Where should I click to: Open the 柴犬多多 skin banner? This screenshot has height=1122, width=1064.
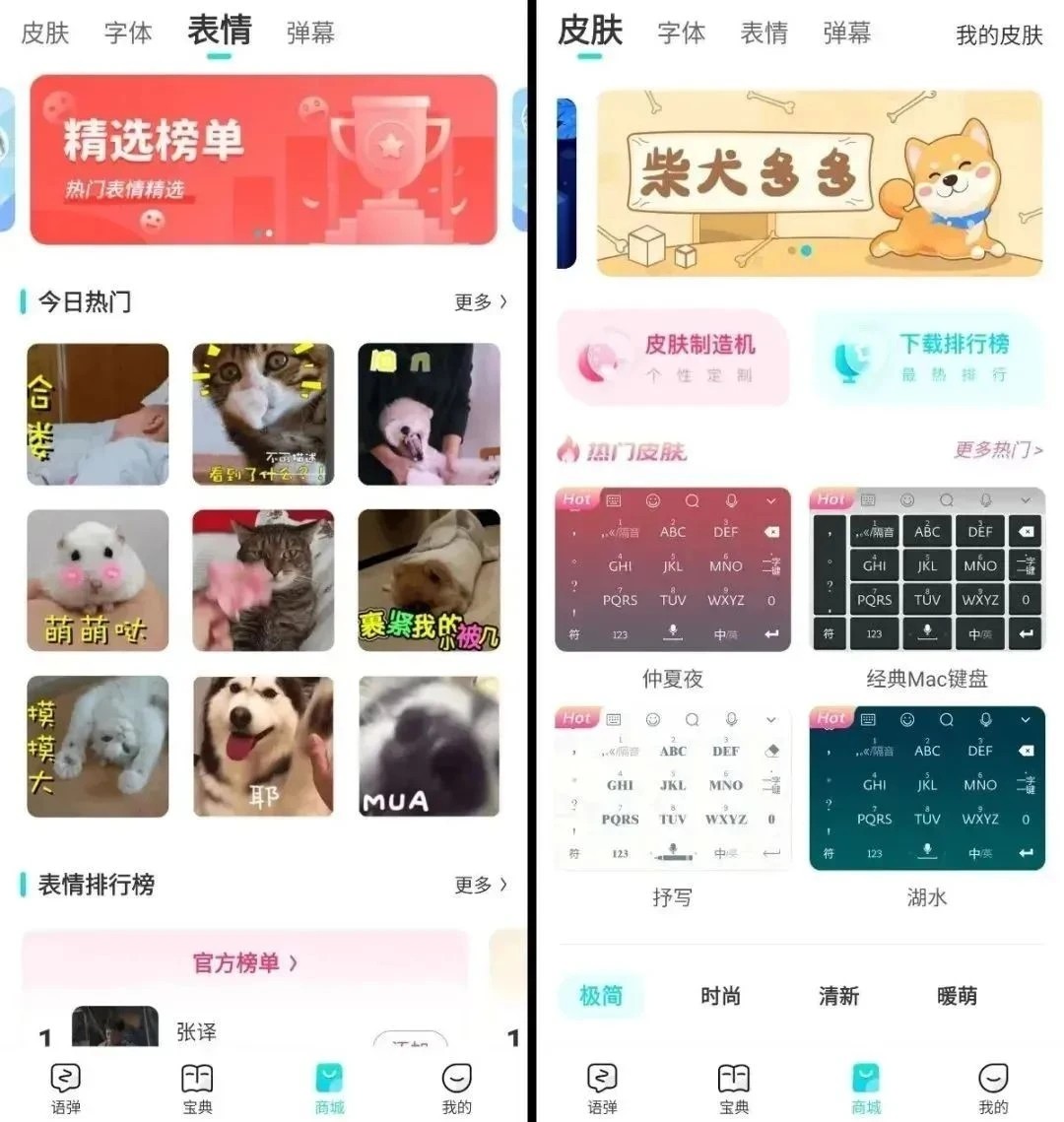coord(819,183)
